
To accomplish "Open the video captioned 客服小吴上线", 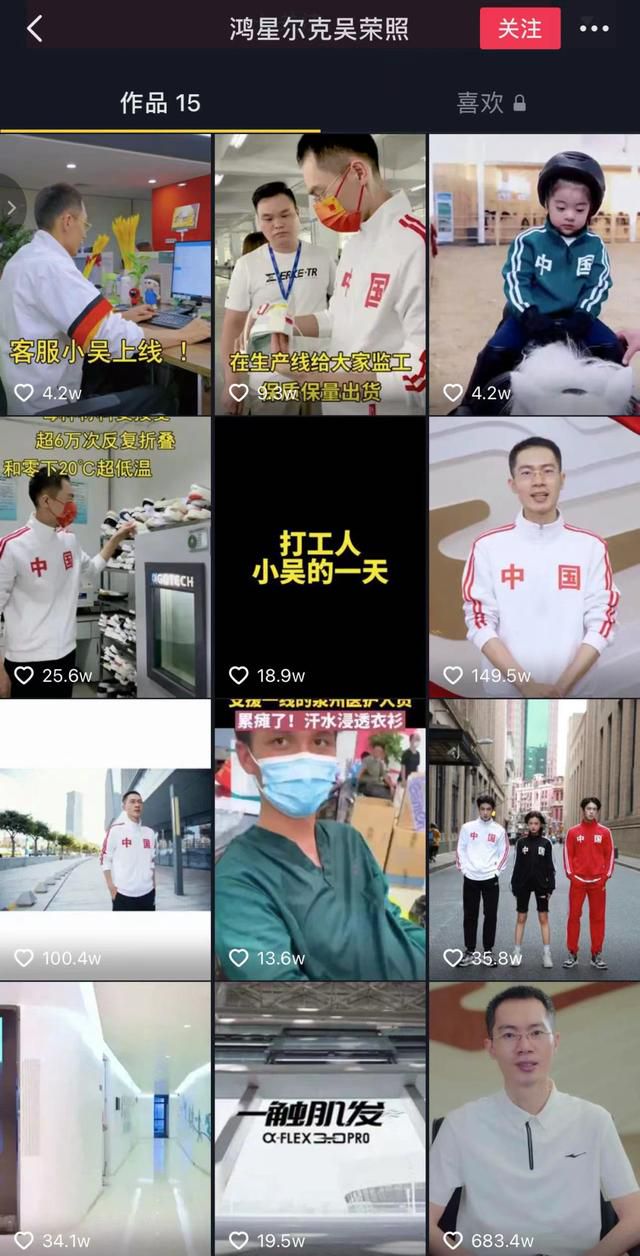I will 105,275.
